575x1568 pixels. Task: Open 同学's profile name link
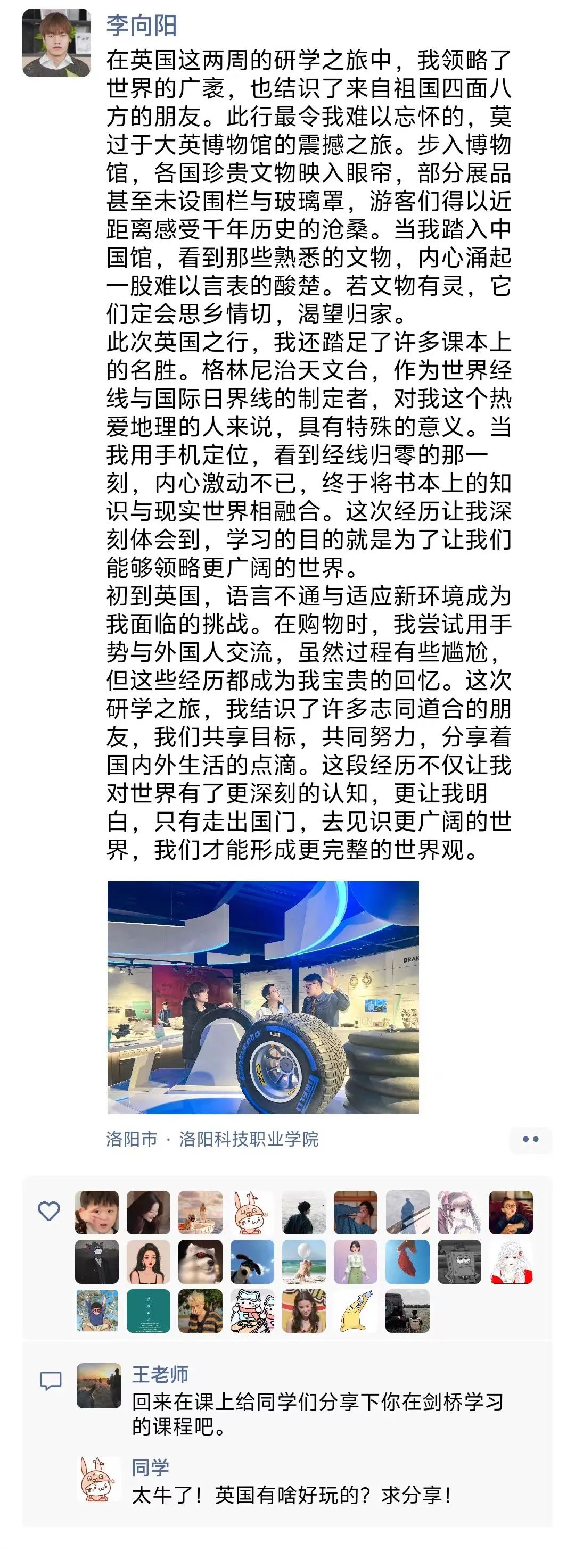[x=150, y=1467]
